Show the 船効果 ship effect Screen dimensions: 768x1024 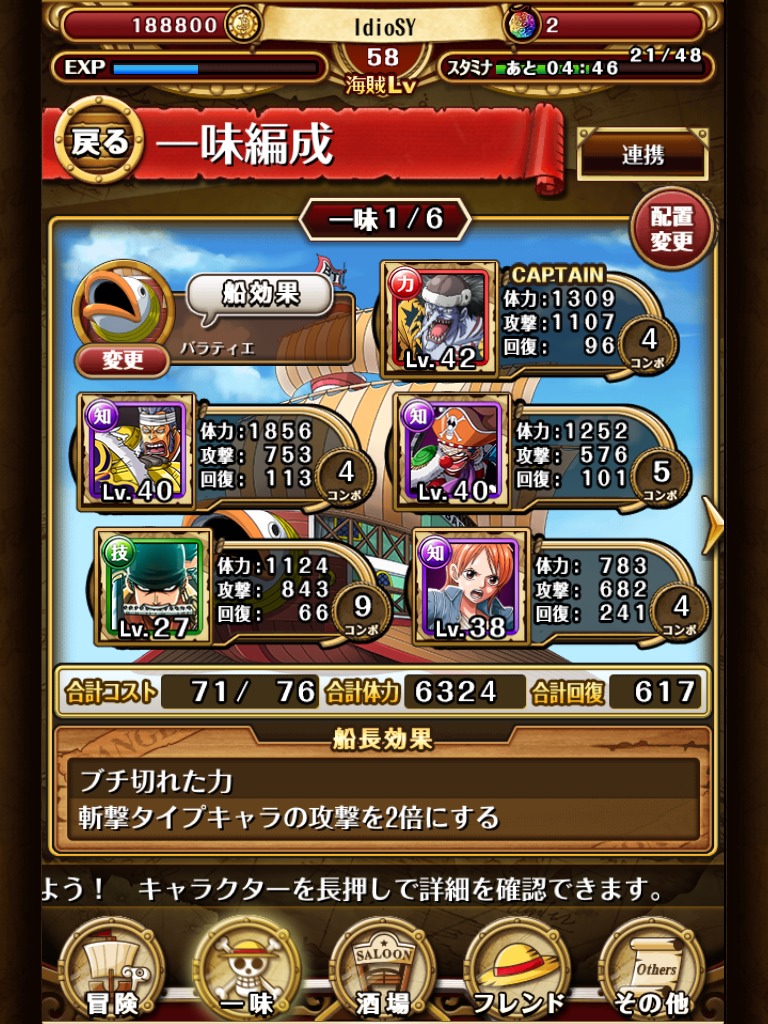pyautogui.click(x=261, y=294)
